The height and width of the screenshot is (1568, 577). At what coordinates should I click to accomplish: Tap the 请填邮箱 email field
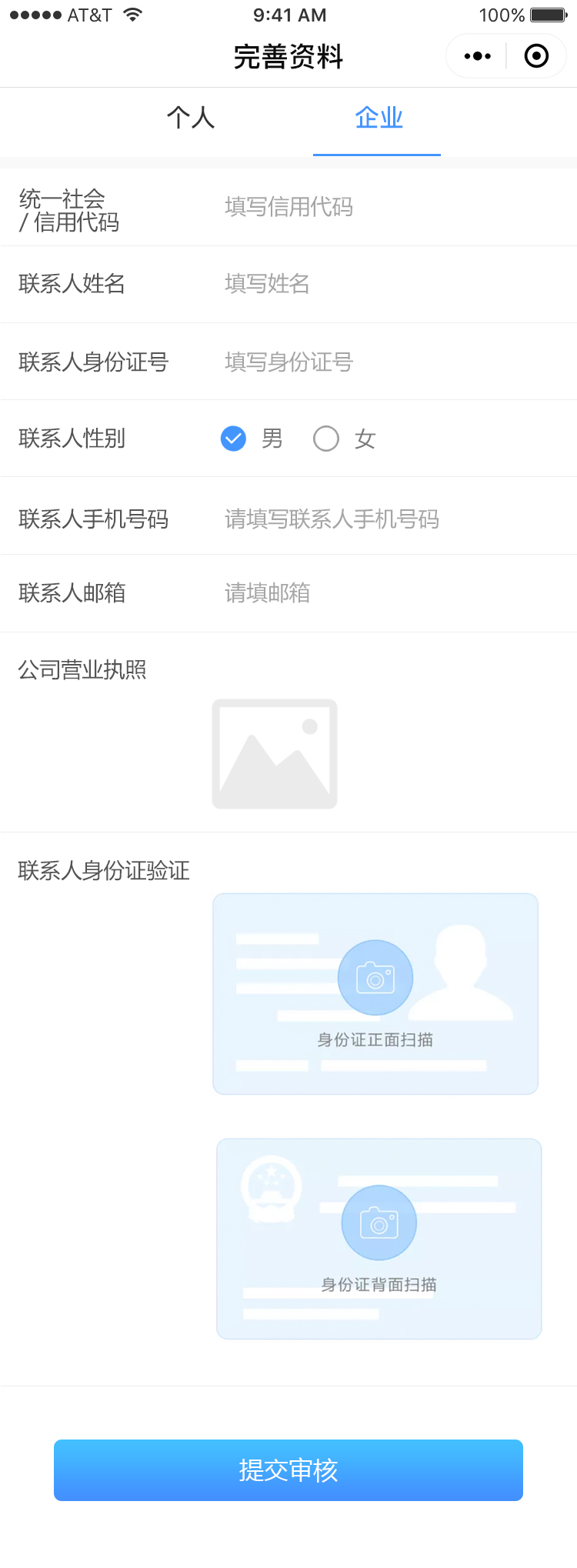pos(385,592)
